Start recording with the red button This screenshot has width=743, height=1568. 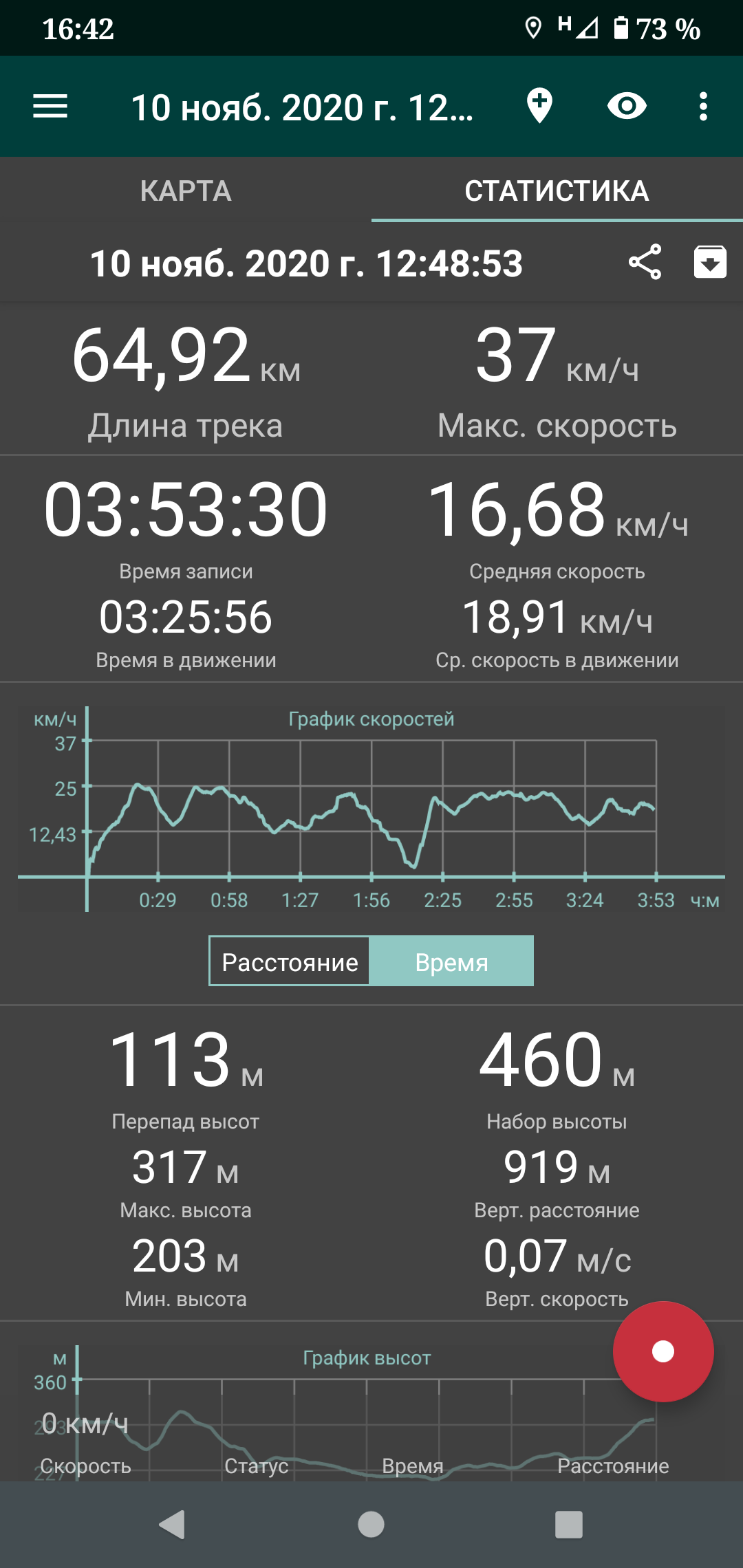[x=663, y=1351]
